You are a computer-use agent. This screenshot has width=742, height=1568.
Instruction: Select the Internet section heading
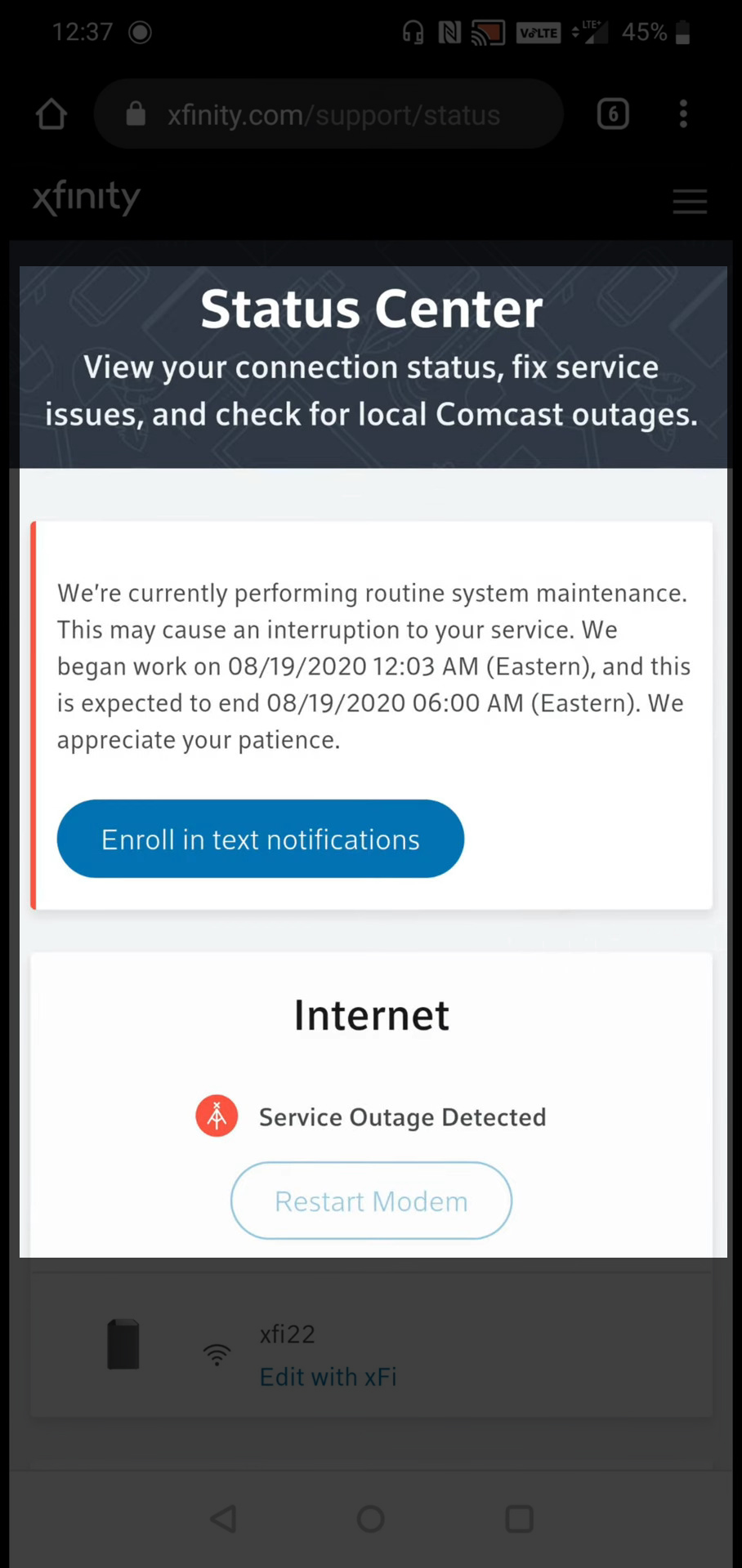pyautogui.click(x=371, y=1014)
